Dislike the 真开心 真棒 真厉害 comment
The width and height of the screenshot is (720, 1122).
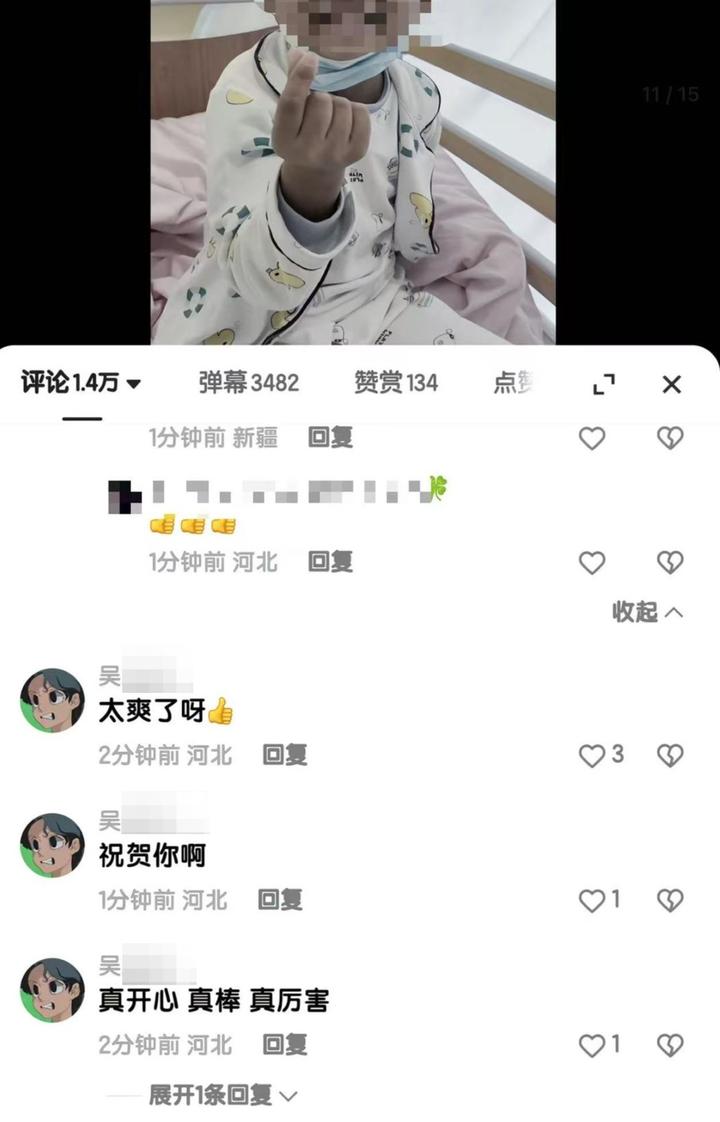tap(669, 1045)
